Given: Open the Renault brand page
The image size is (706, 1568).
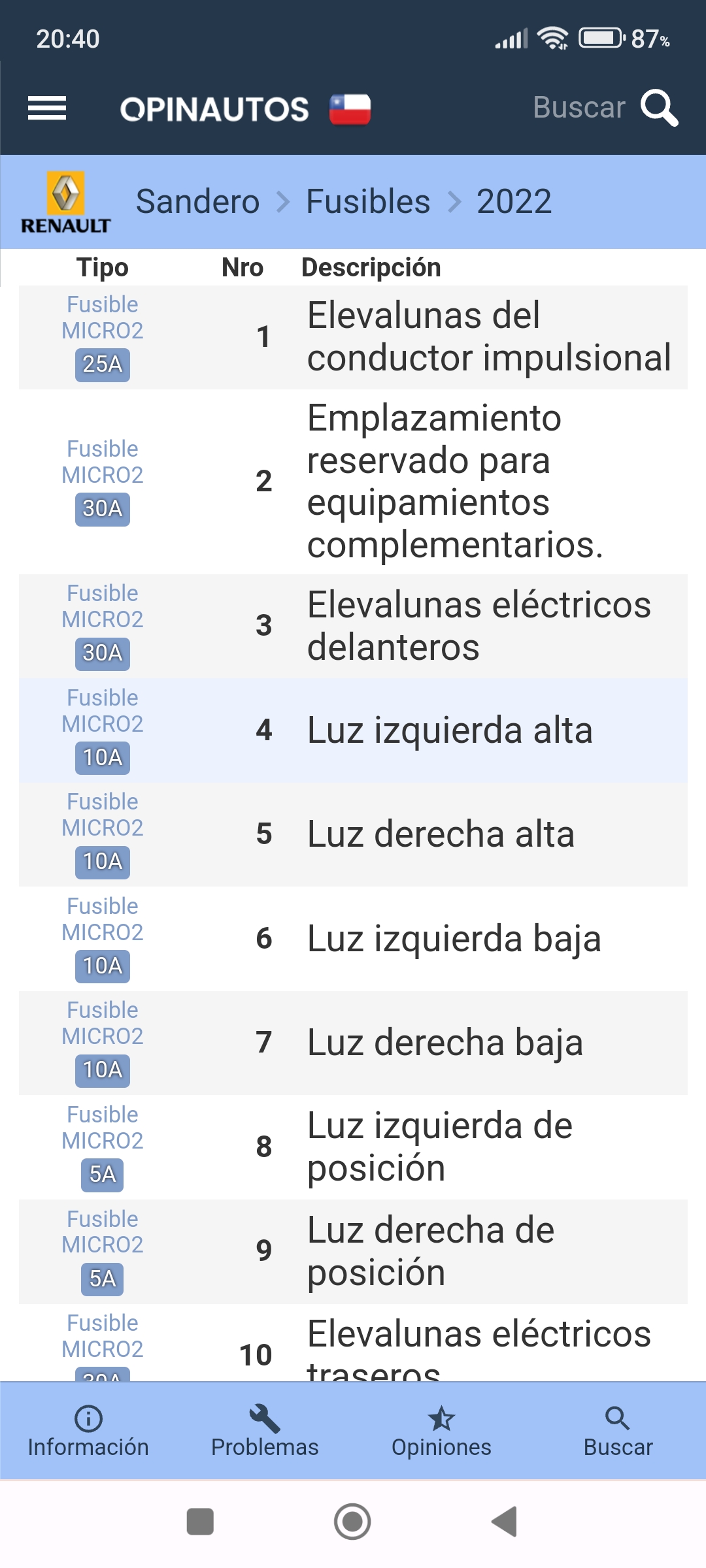Looking at the screenshot, I should [65, 203].
